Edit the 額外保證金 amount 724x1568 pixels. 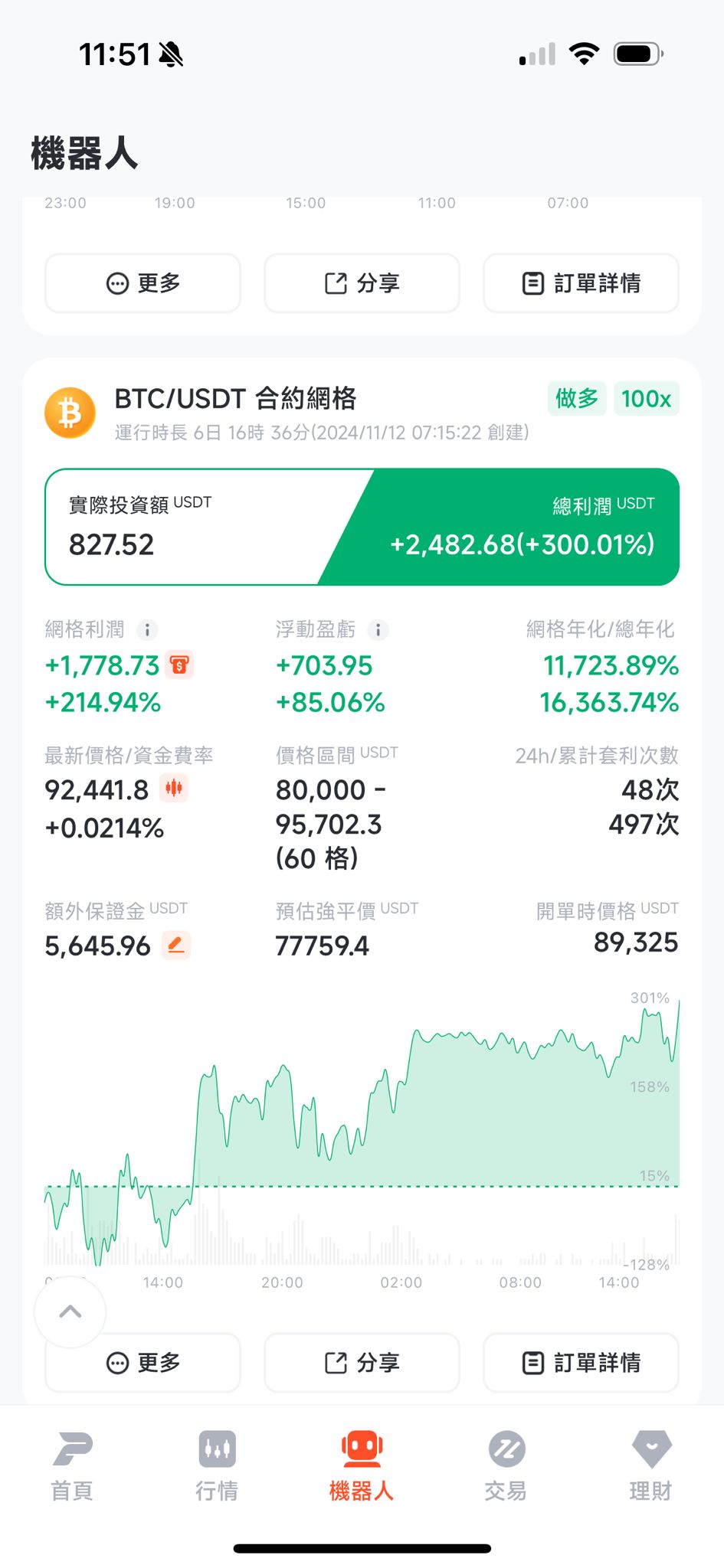tap(175, 946)
